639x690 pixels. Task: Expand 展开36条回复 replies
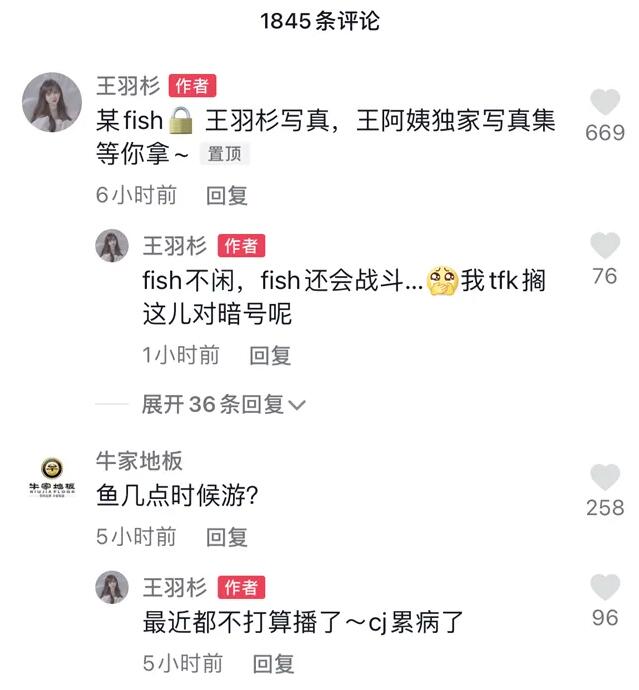223,404
